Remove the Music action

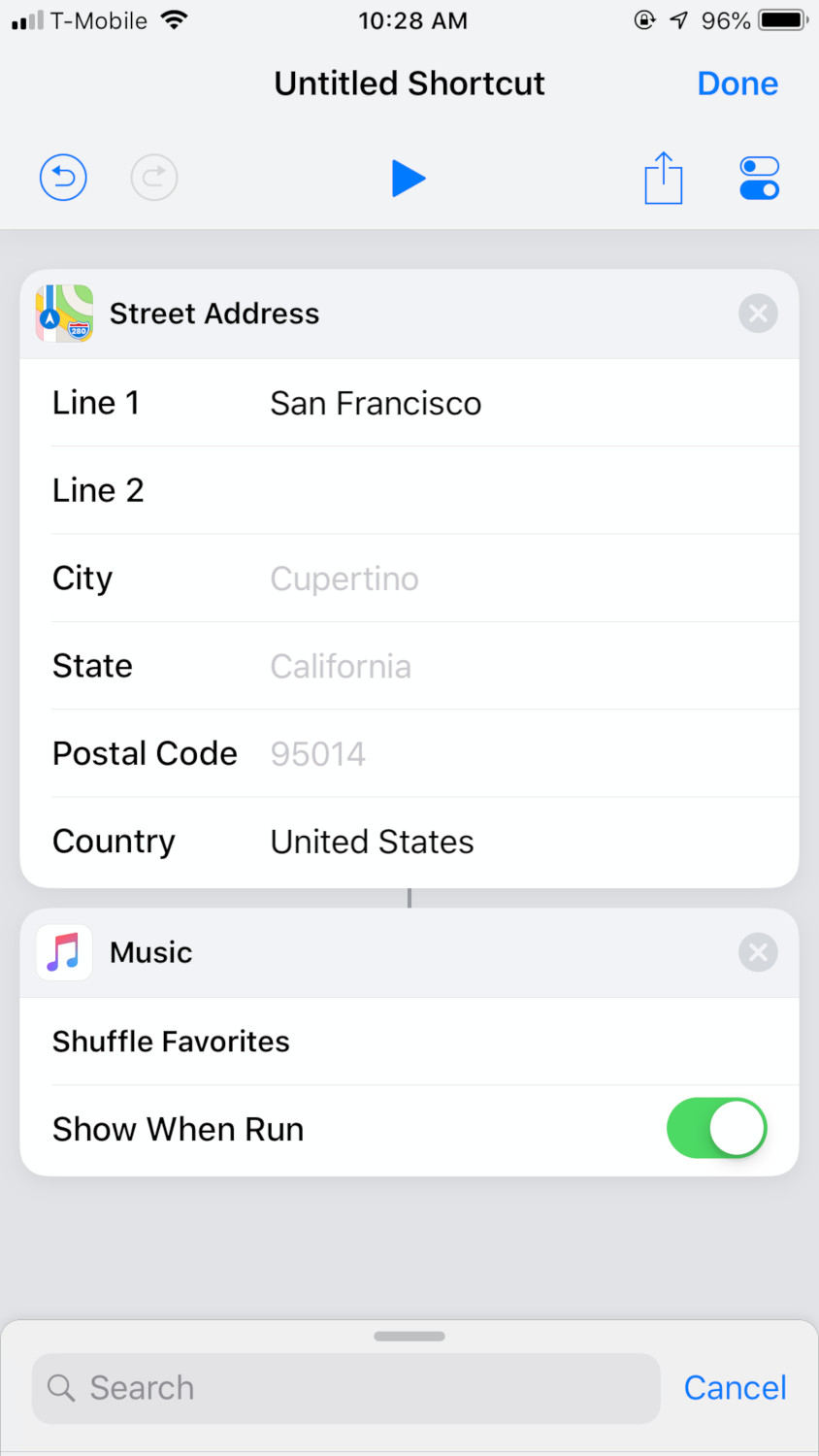(758, 952)
